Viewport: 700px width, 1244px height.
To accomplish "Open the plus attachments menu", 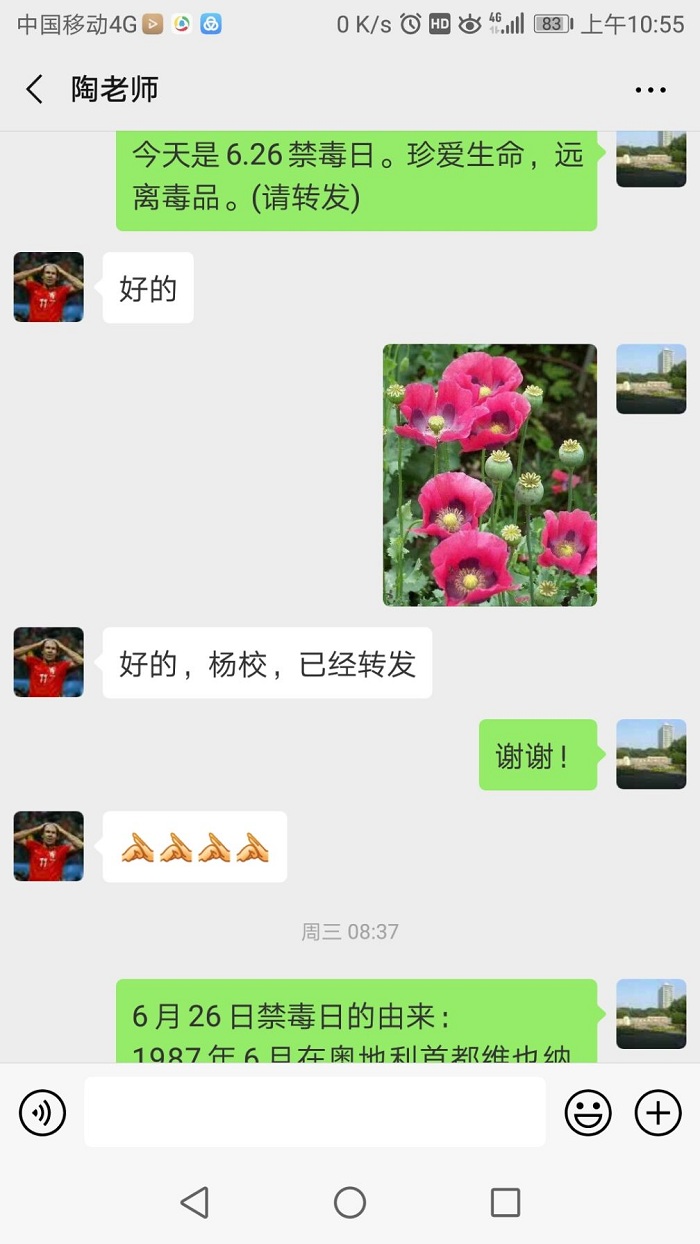I will (x=658, y=1112).
